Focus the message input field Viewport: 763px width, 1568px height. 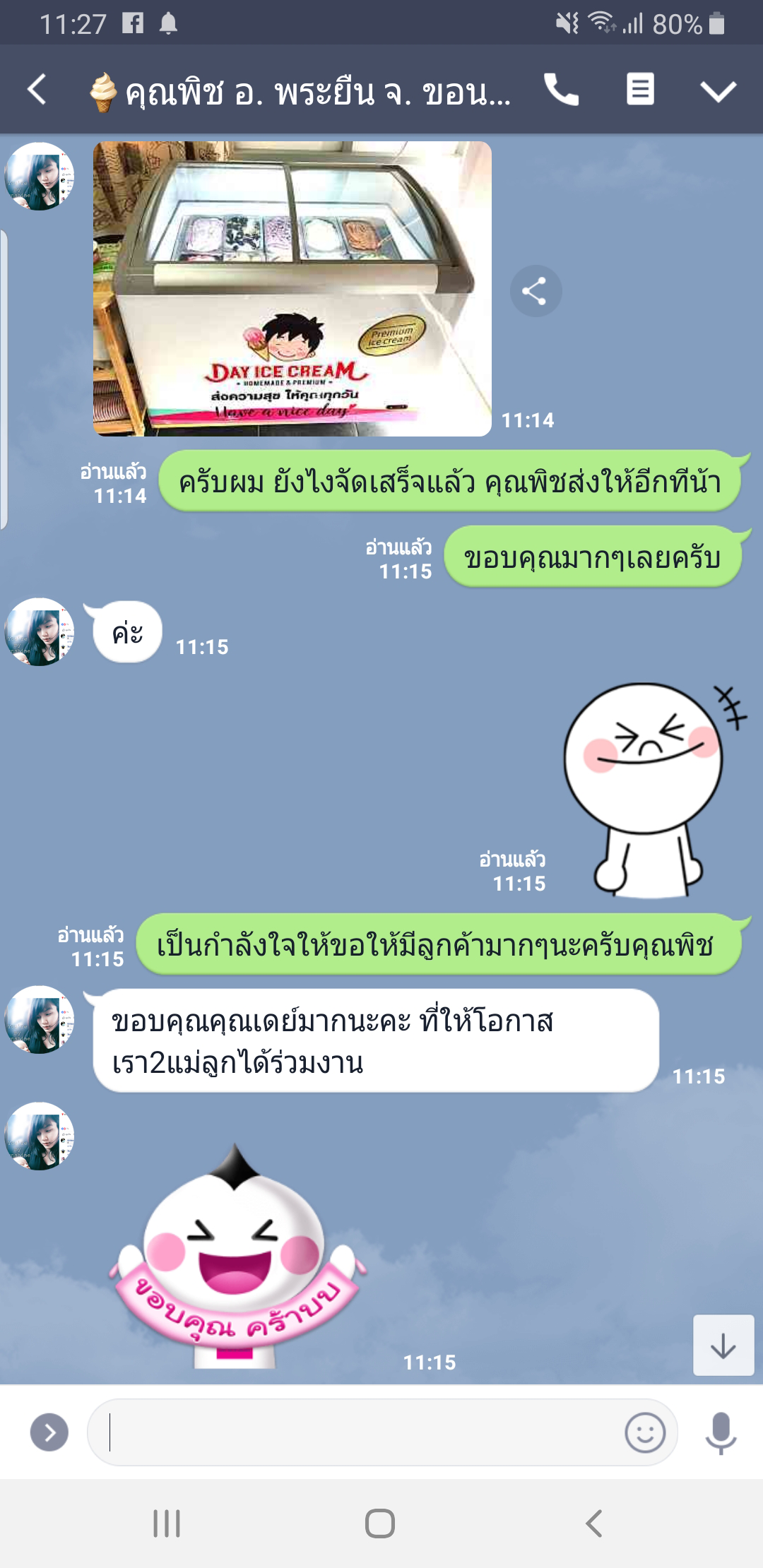coord(353,1432)
